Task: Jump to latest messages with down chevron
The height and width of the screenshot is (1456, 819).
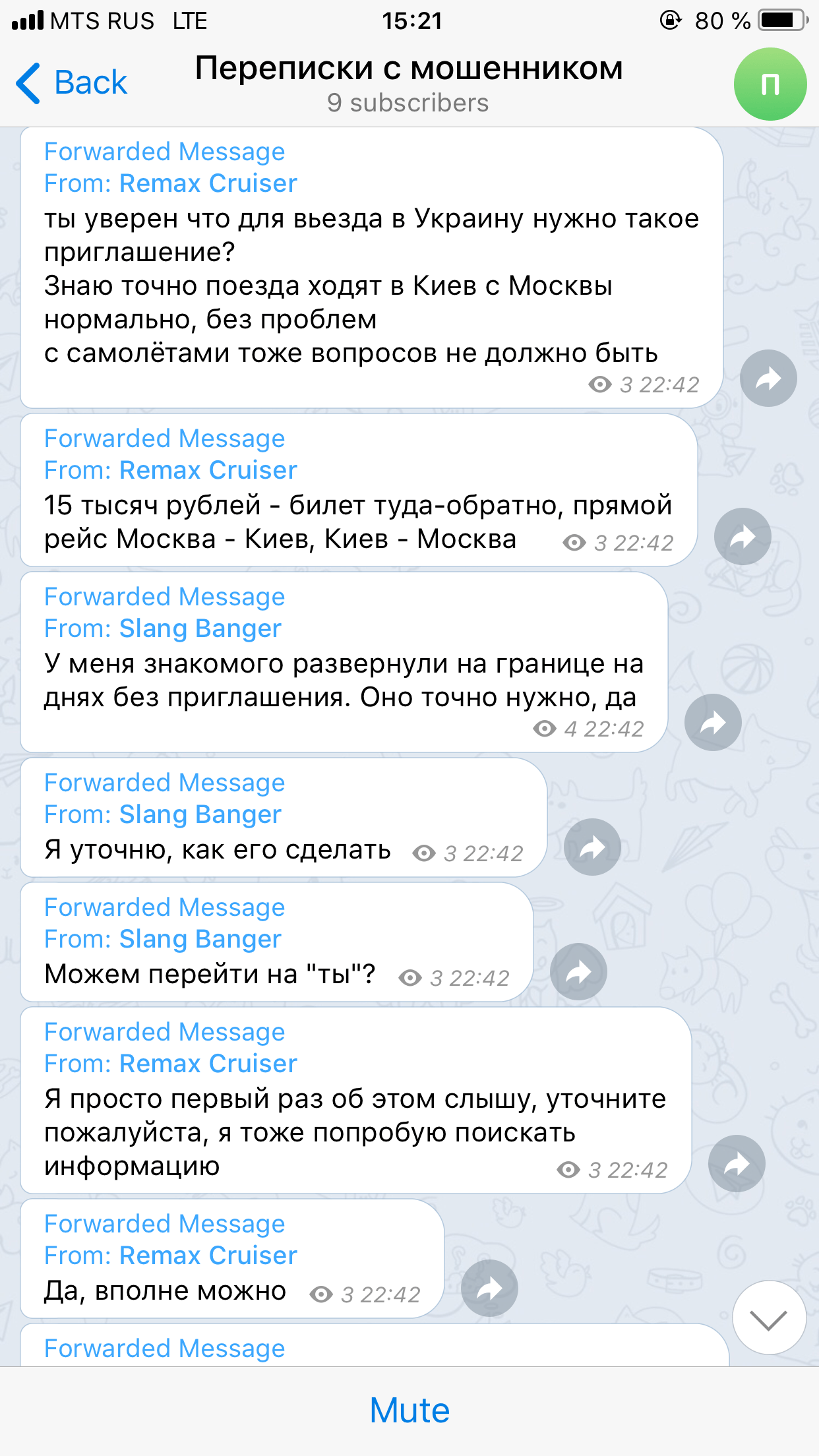Action: tap(769, 1319)
